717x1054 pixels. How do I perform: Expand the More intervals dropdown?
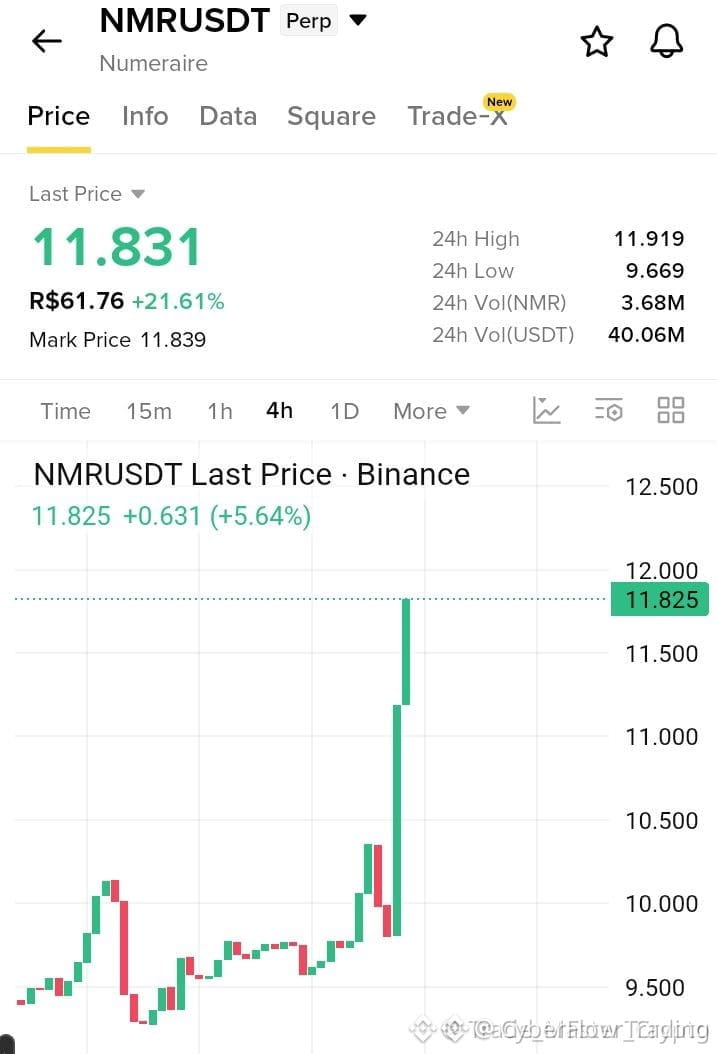coord(431,411)
